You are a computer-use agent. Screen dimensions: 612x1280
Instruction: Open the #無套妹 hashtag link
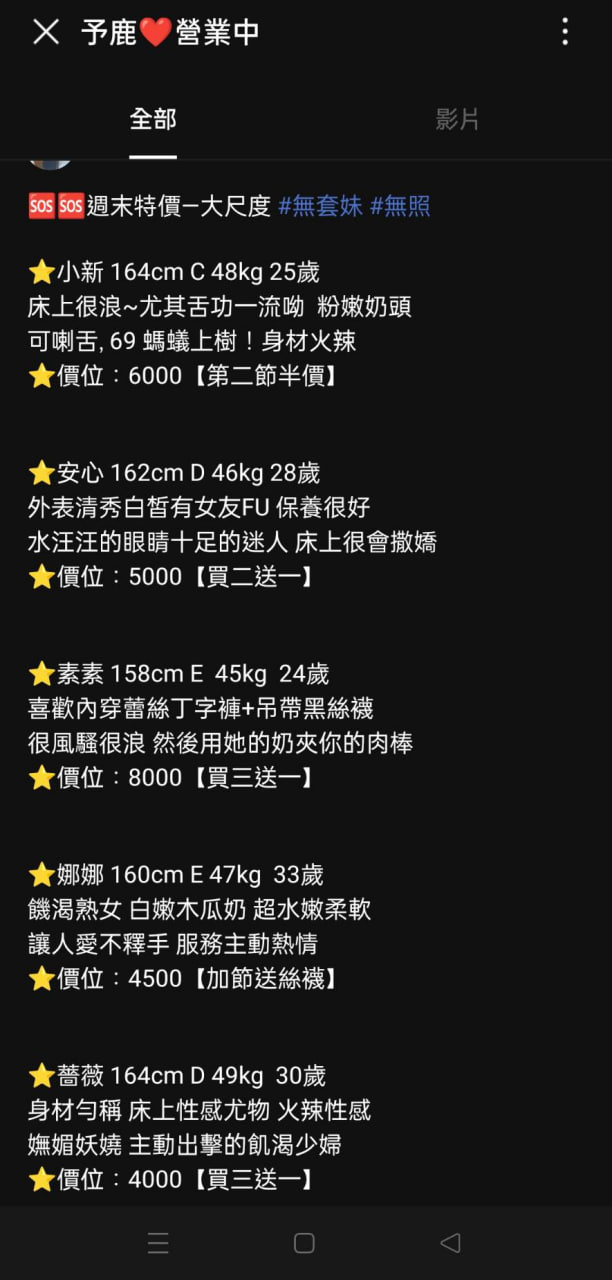[x=320, y=206]
